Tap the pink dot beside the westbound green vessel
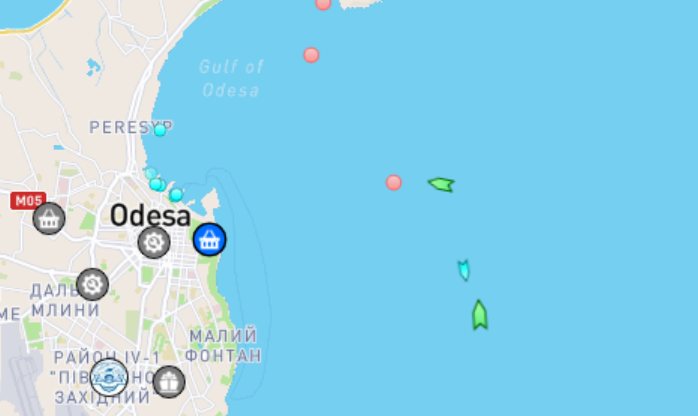Image resolution: width=698 pixels, height=416 pixels. coord(394,182)
